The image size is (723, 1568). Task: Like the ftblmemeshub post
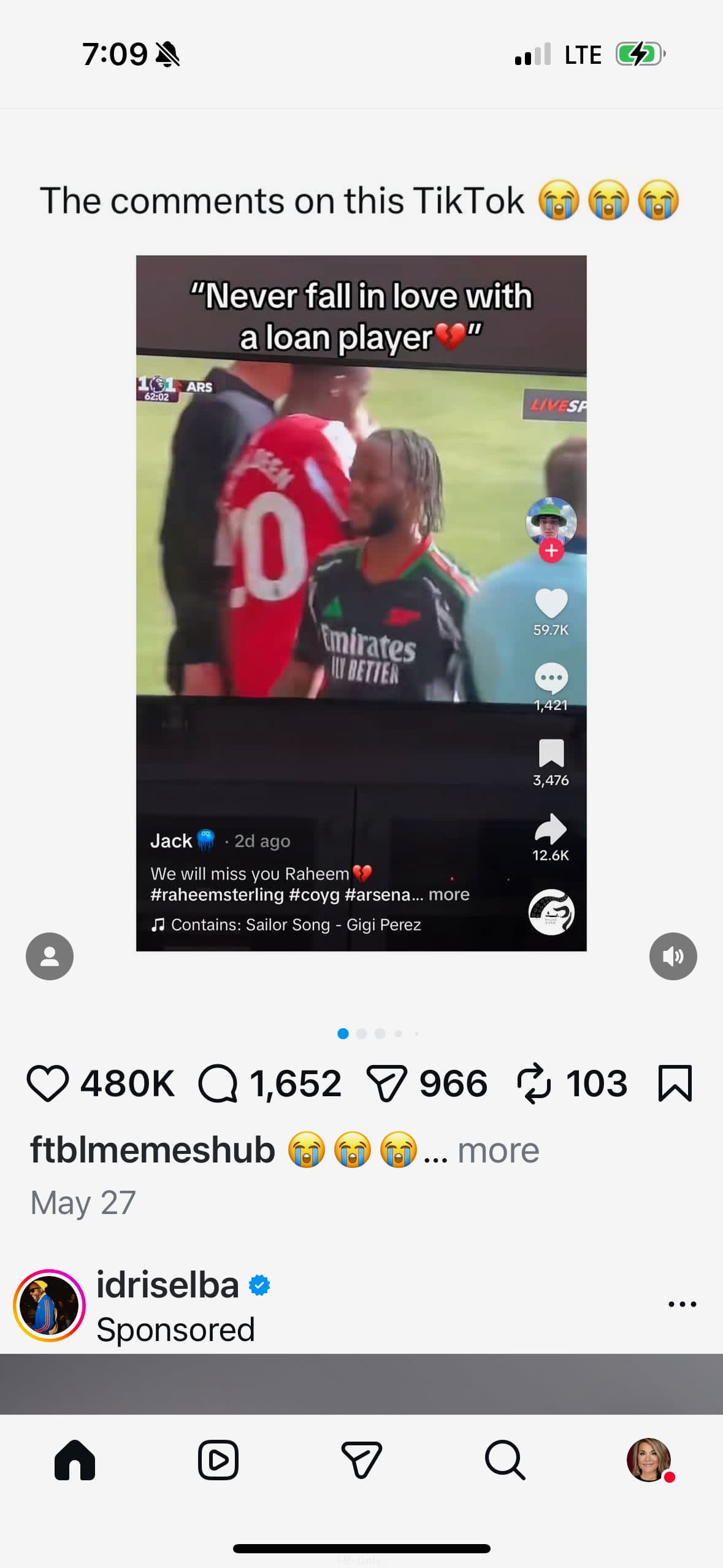[48, 1083]
